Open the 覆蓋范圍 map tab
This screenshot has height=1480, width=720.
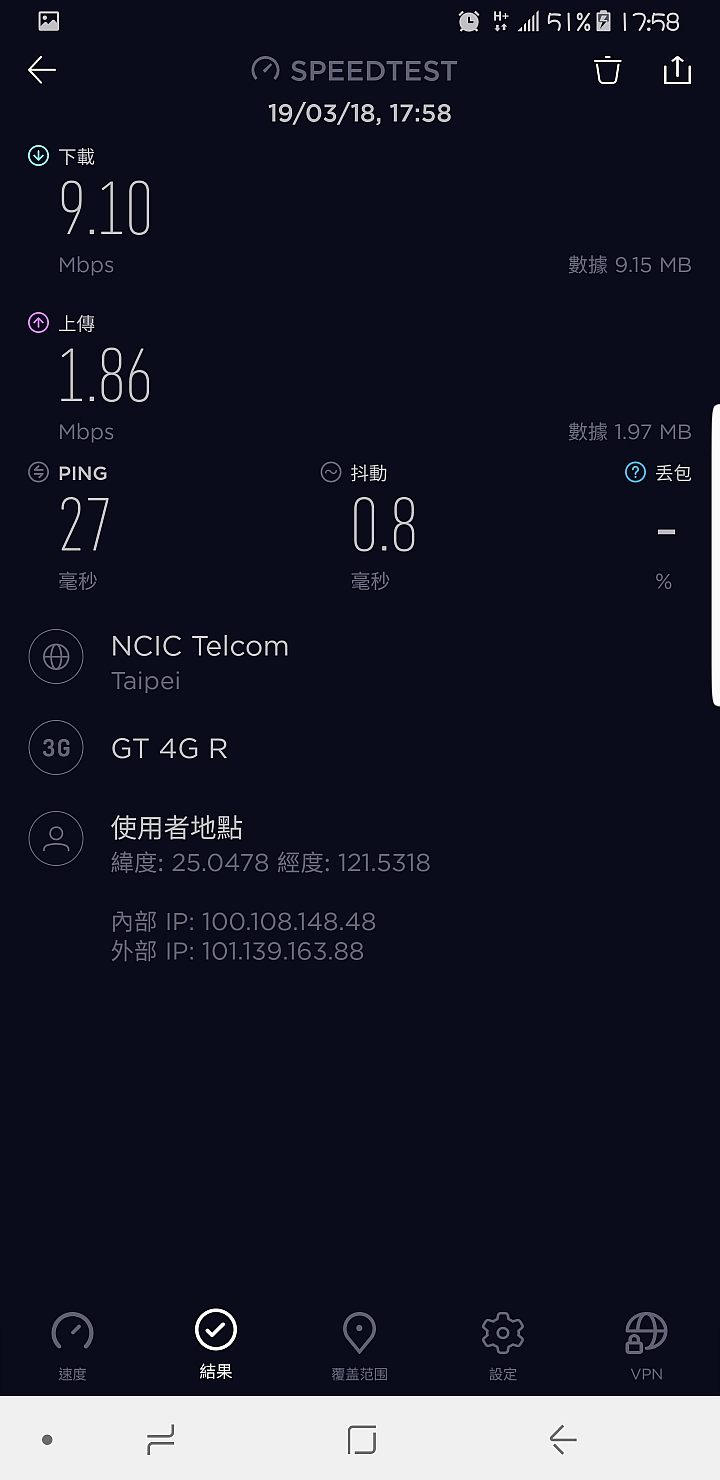coord(359,1345)
